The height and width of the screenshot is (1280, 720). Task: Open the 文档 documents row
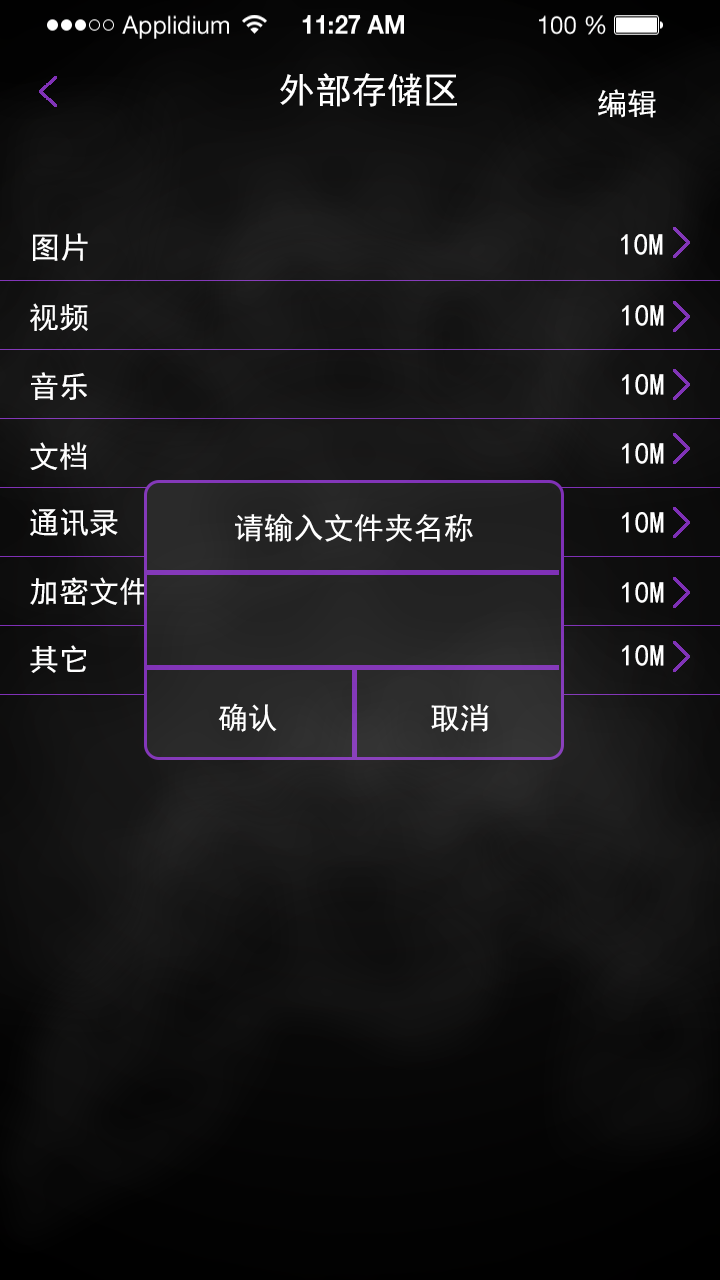(x=360, y=455)
